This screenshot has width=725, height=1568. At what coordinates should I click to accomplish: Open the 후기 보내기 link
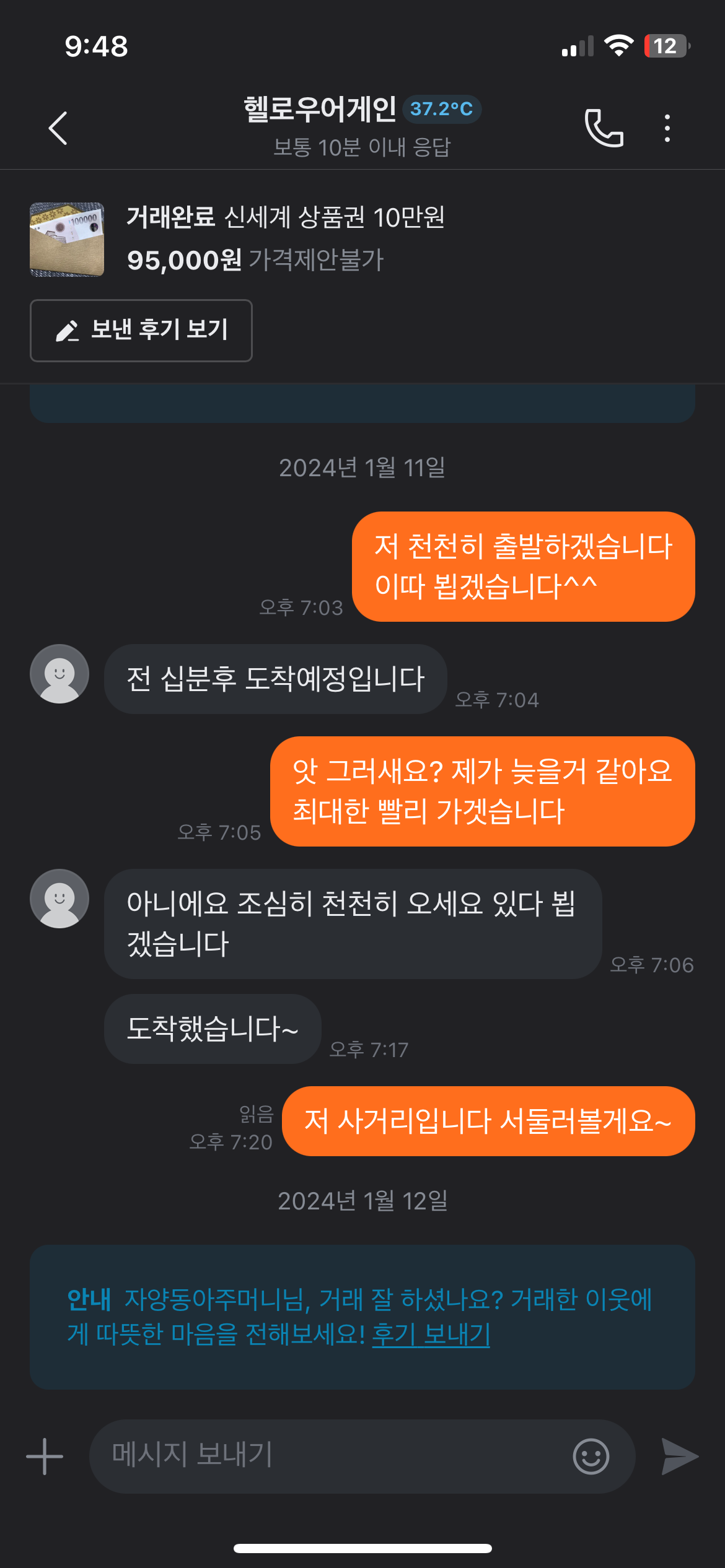(431, 1334)
